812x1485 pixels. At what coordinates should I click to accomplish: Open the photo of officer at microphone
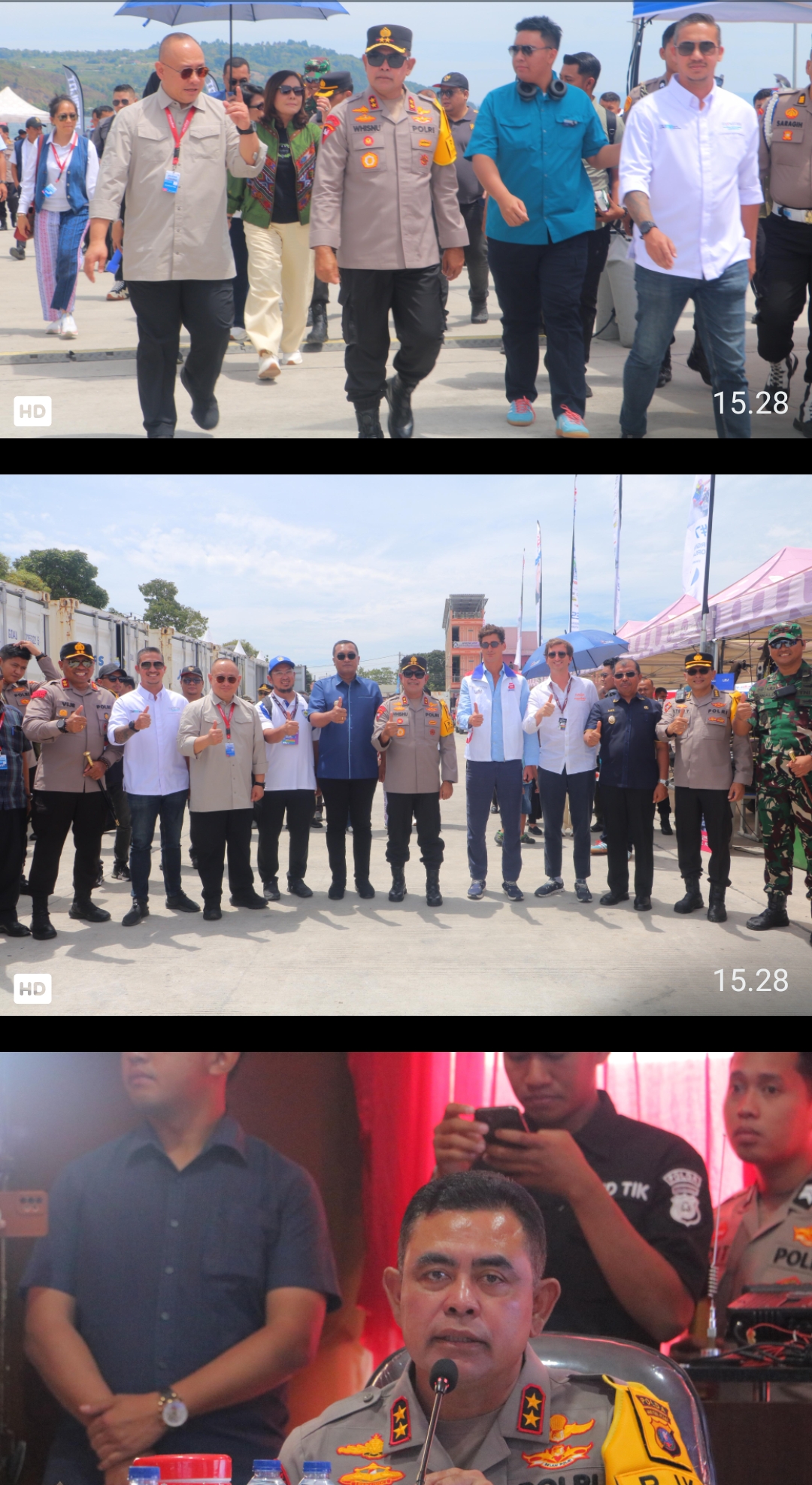click(406, 1268)
